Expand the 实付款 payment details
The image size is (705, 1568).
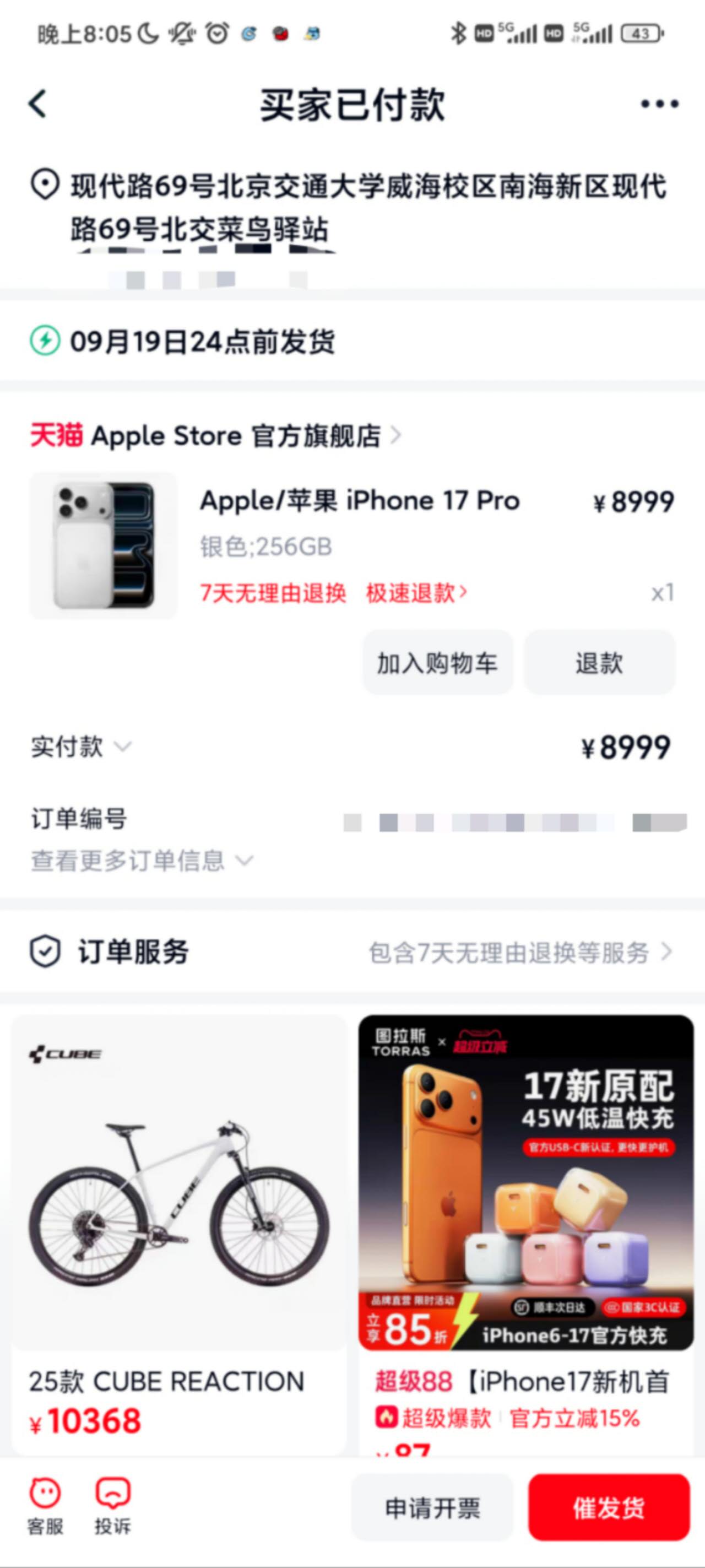coord(80,747)
